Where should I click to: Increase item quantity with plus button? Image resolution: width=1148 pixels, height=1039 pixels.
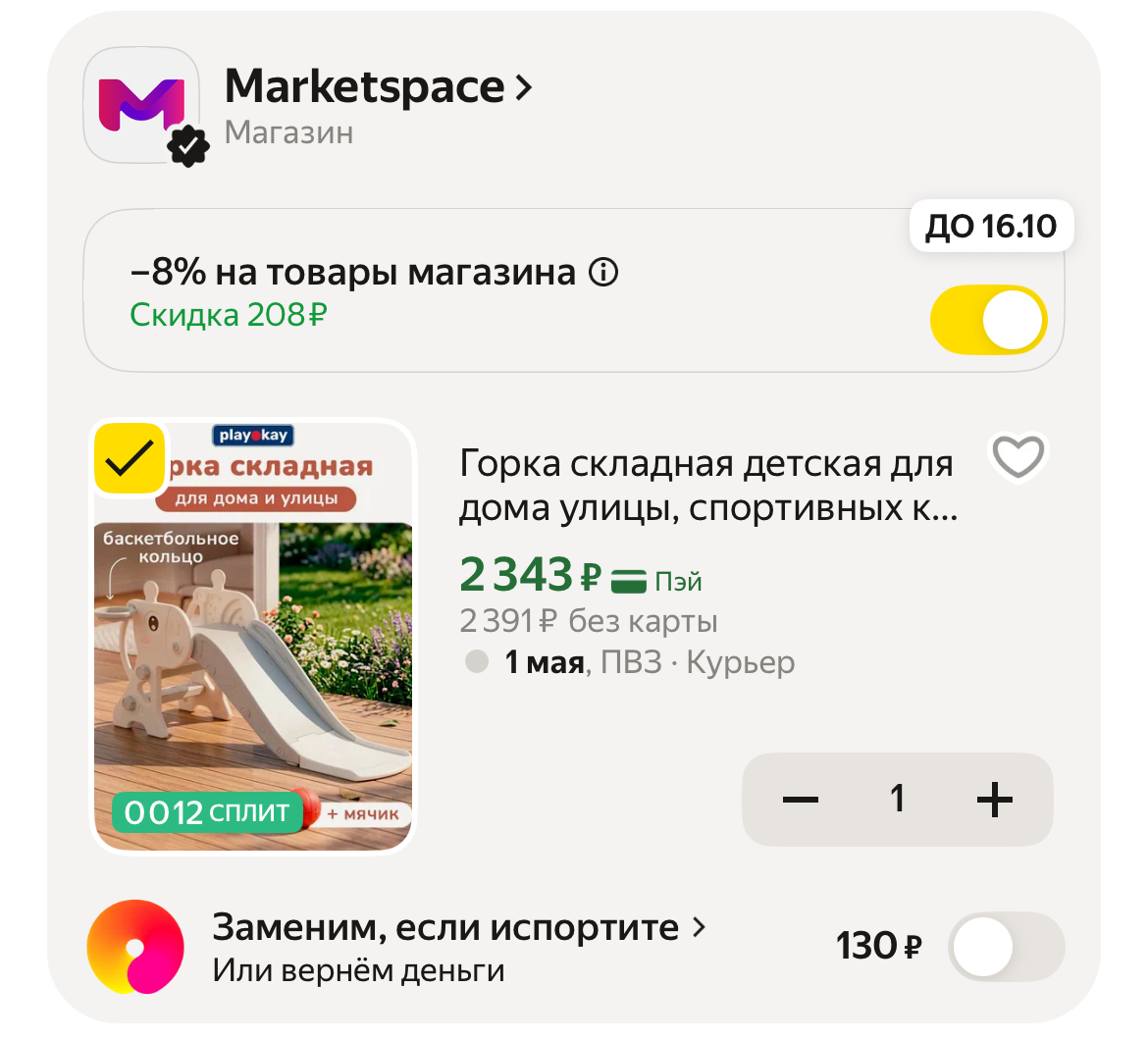click(x=994, y=800)
